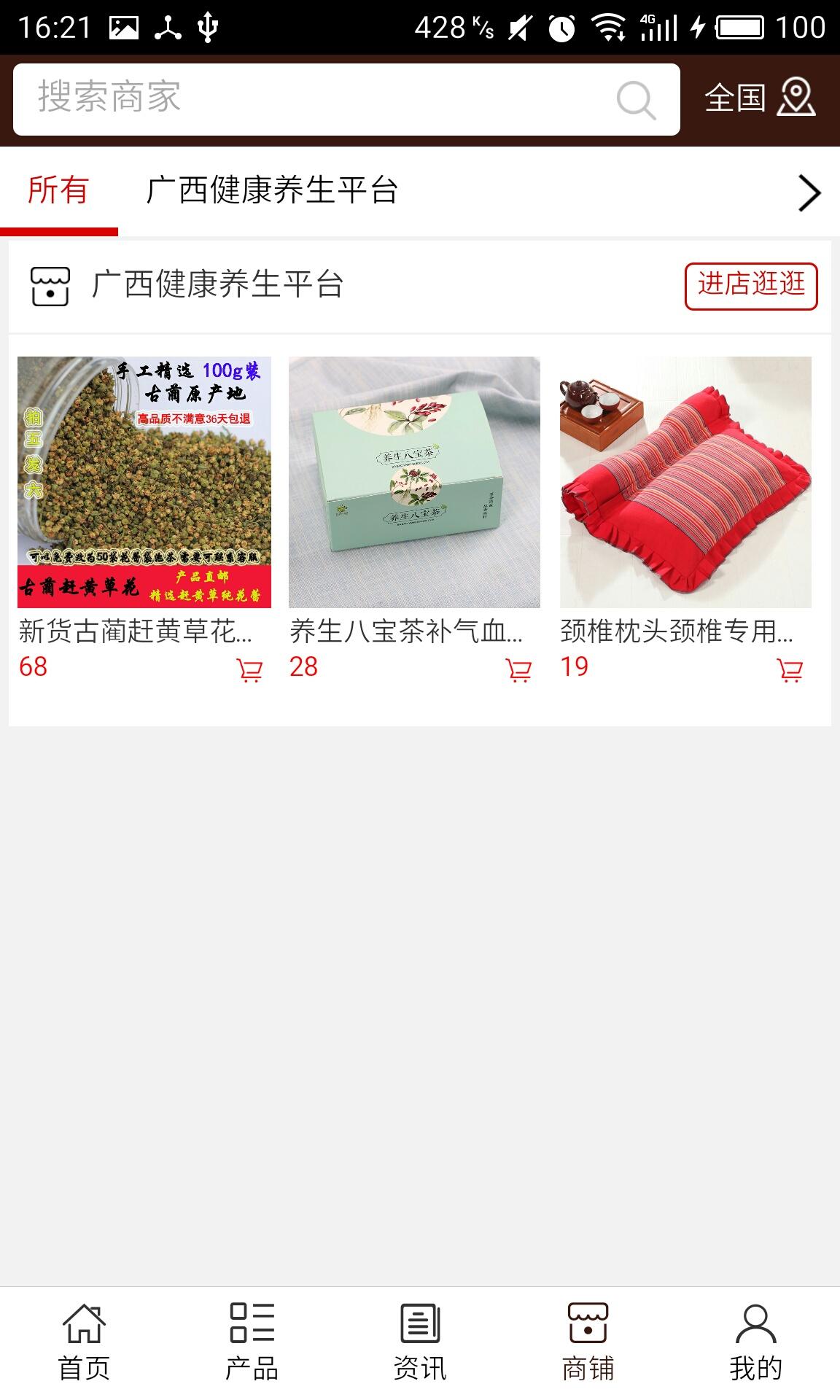This screenshot has width=840, height=1400.
Task: Add the 28 yuan 八宝茶 to cart
Action: point(518,669)
